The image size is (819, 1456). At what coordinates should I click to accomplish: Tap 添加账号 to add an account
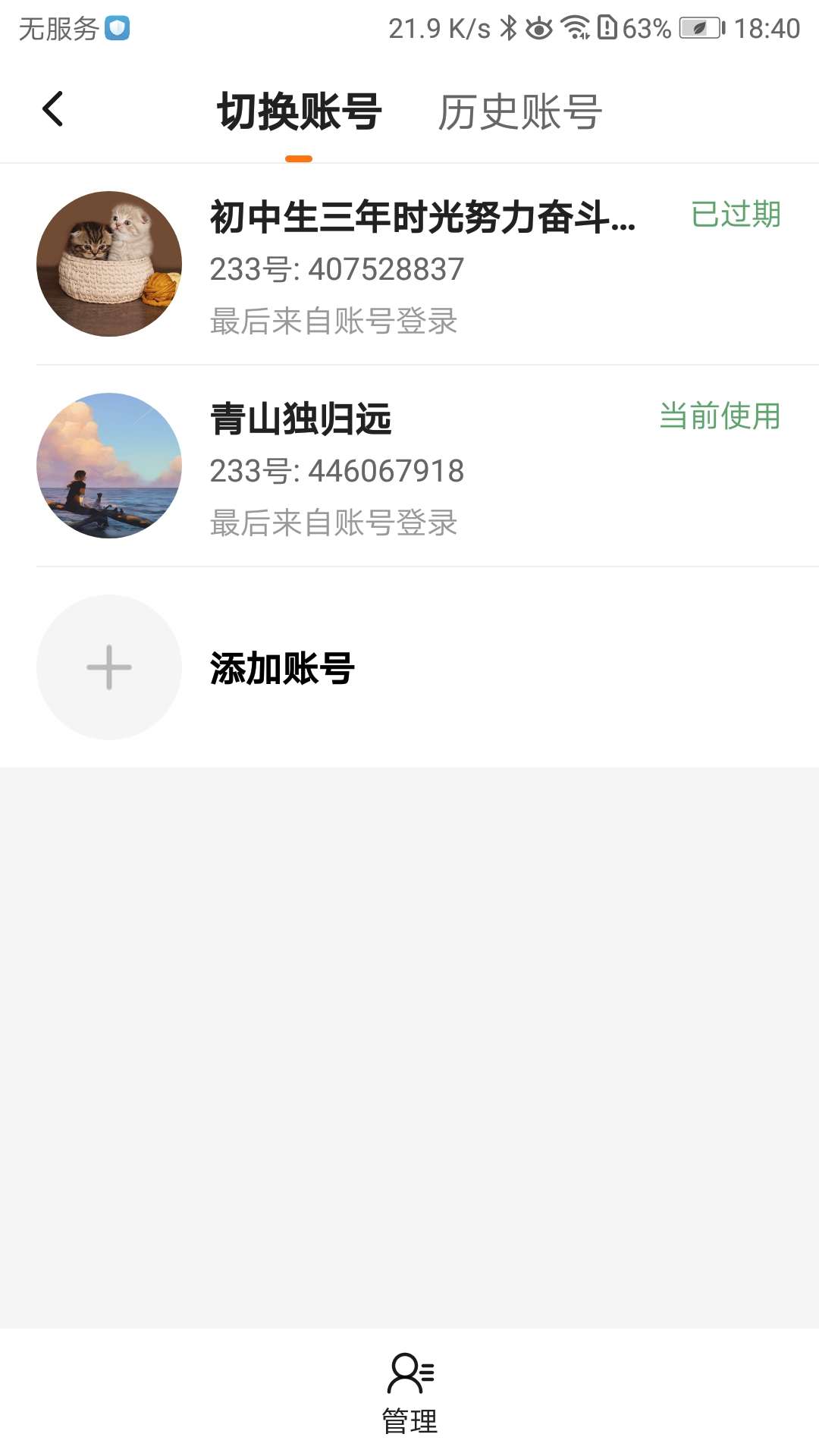[x=281, y=667]
